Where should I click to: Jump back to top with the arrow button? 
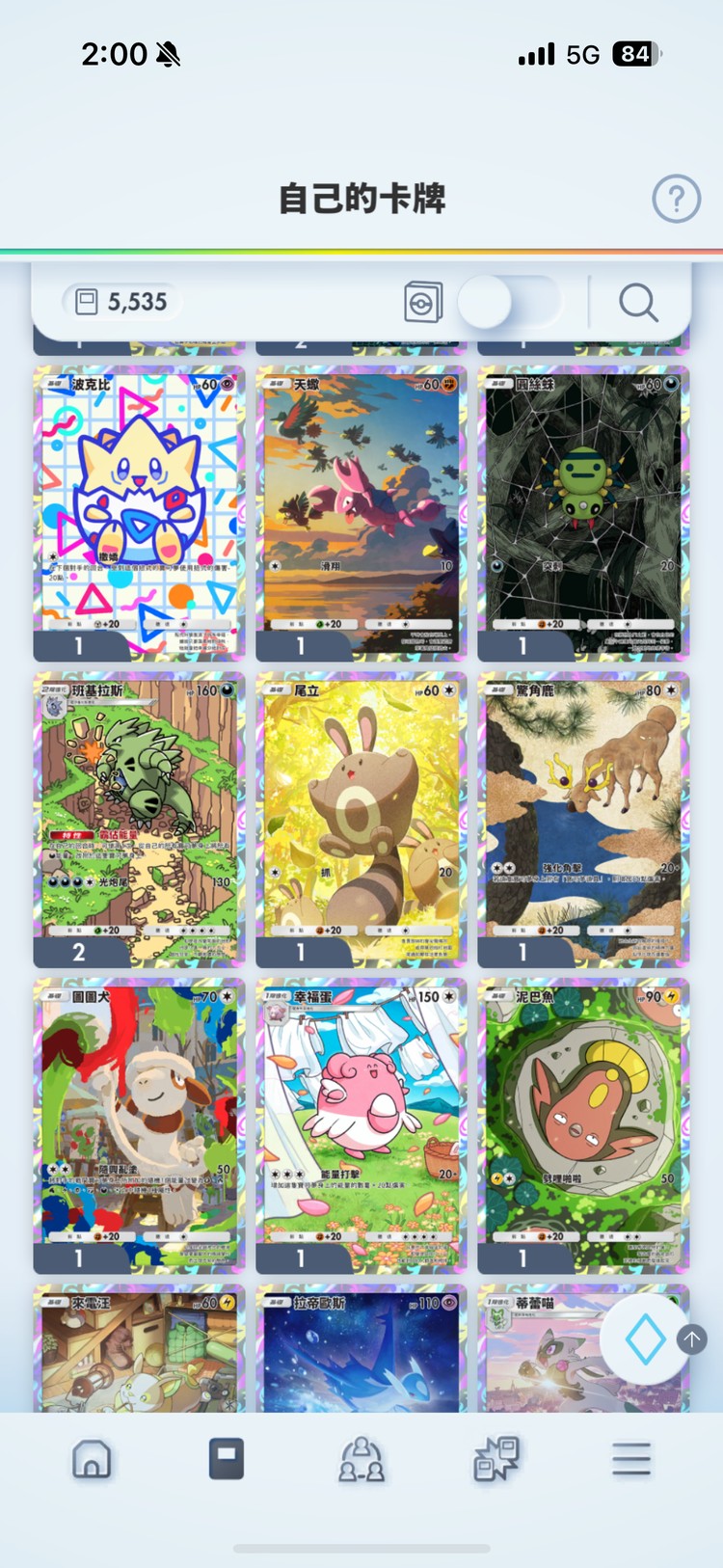pos(692,1338)
